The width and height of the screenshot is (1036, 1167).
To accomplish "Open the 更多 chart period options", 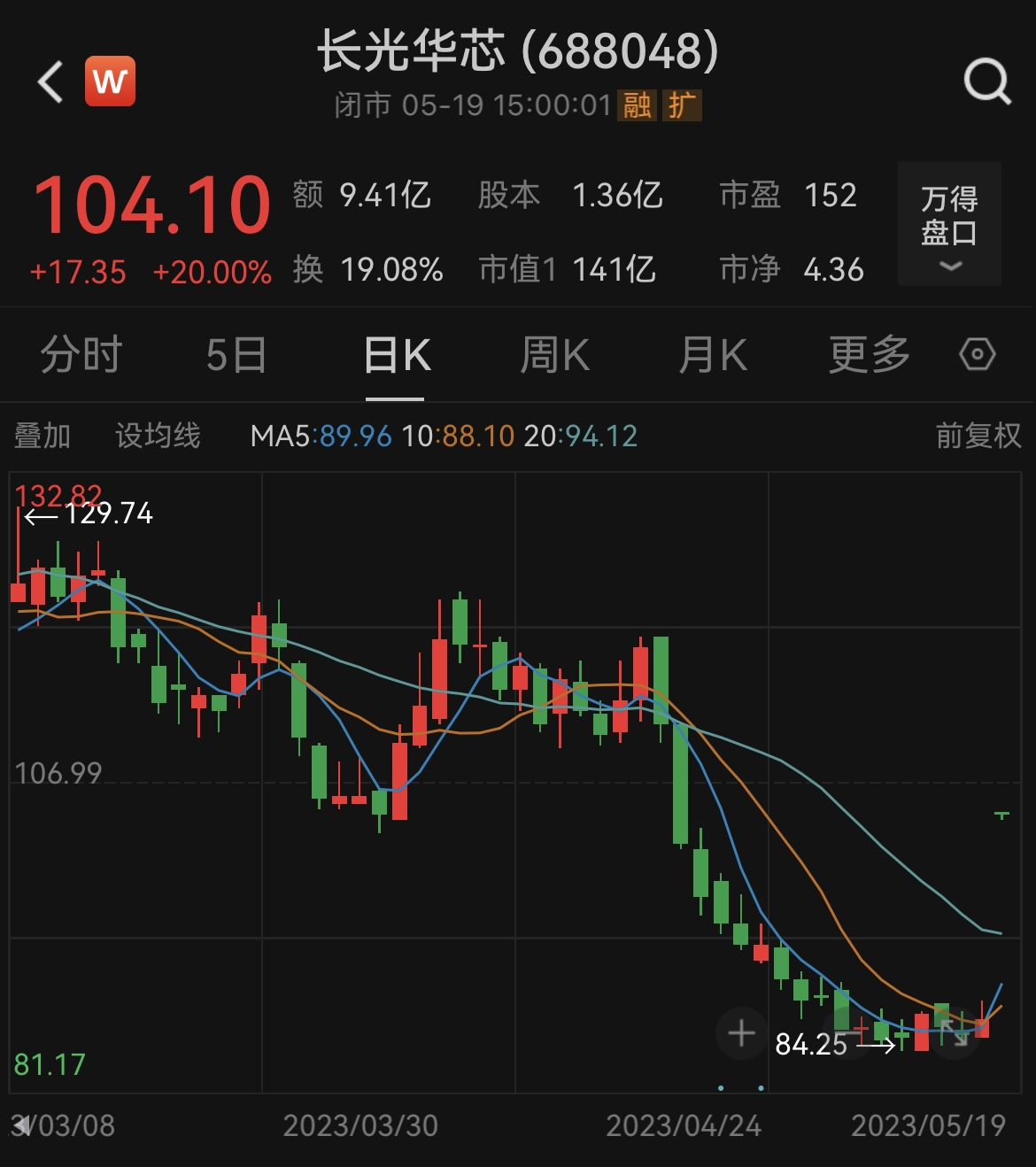I will coord(869,356).
